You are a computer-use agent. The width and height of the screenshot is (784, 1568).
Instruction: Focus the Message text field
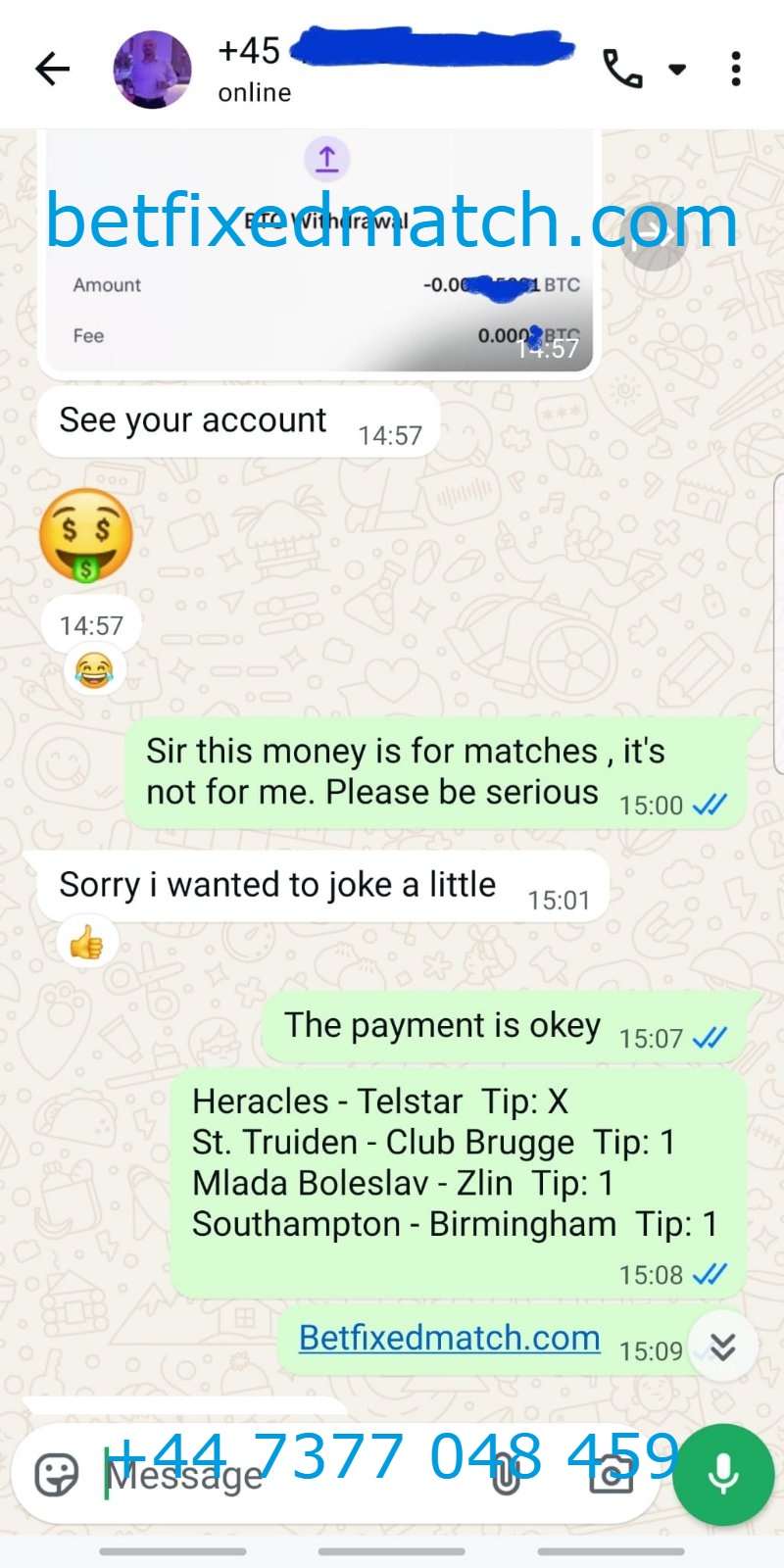(294, 1475)
